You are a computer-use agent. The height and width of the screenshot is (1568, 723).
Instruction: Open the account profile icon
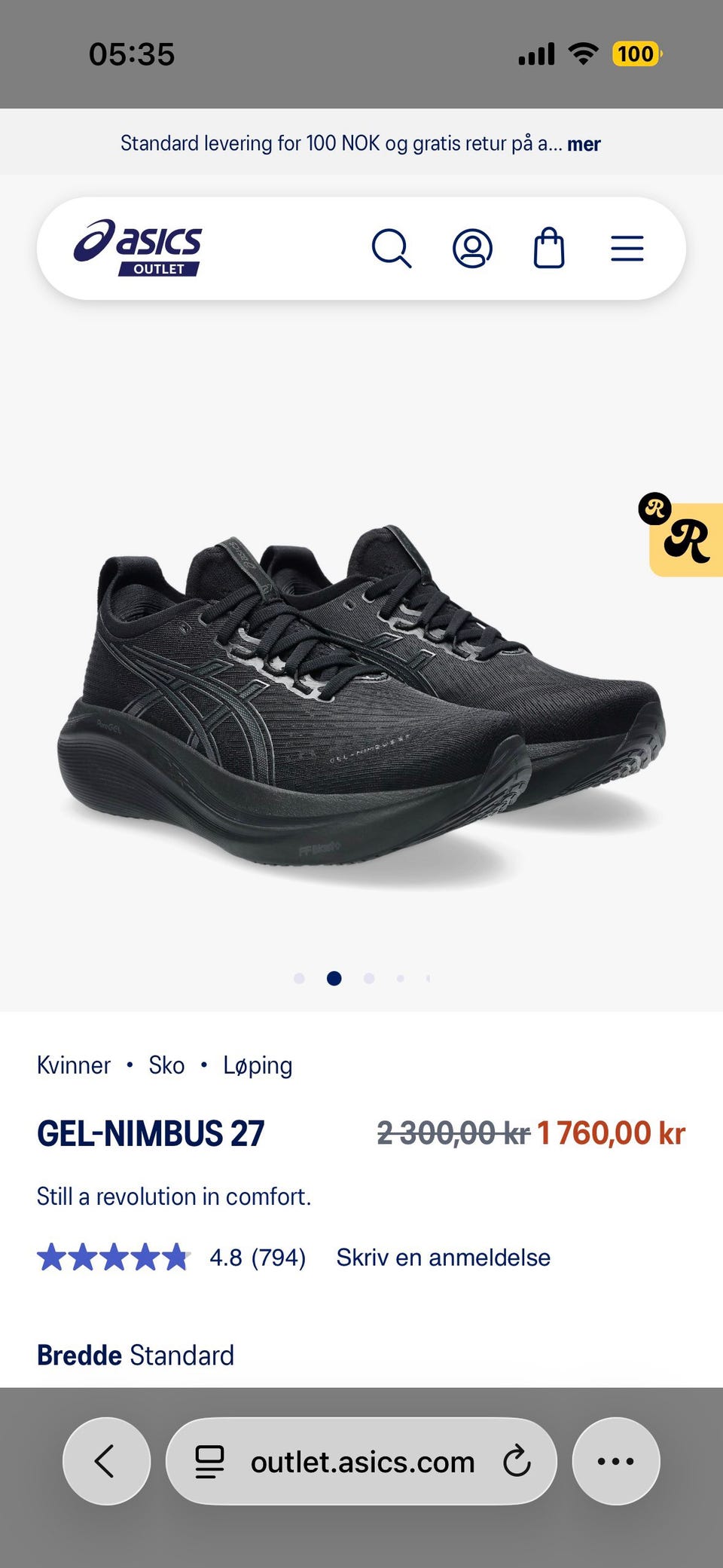coord(472,249)
